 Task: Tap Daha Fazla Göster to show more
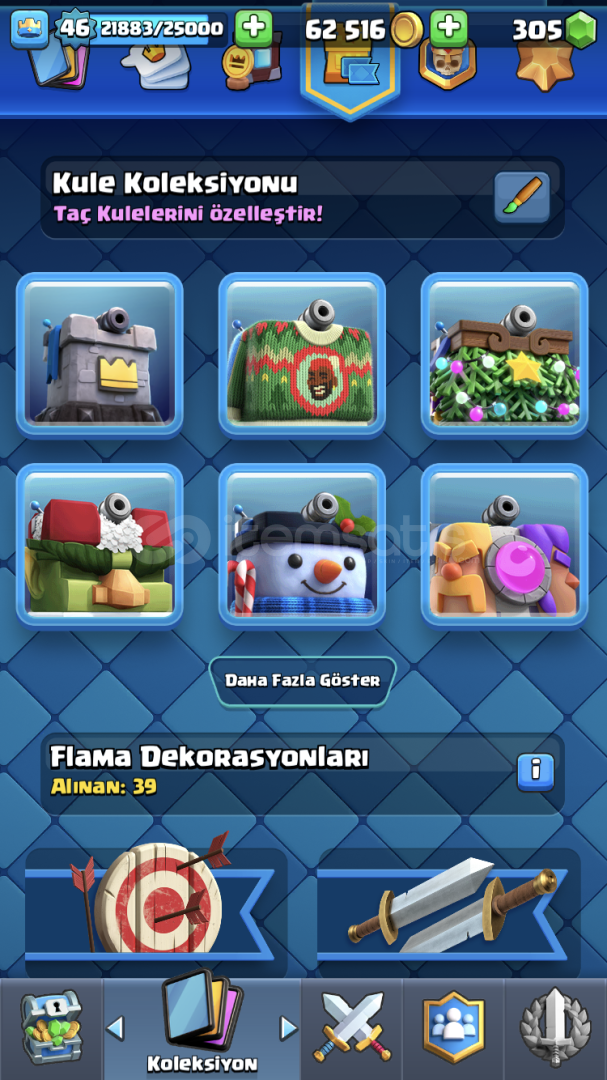[302, 681]
